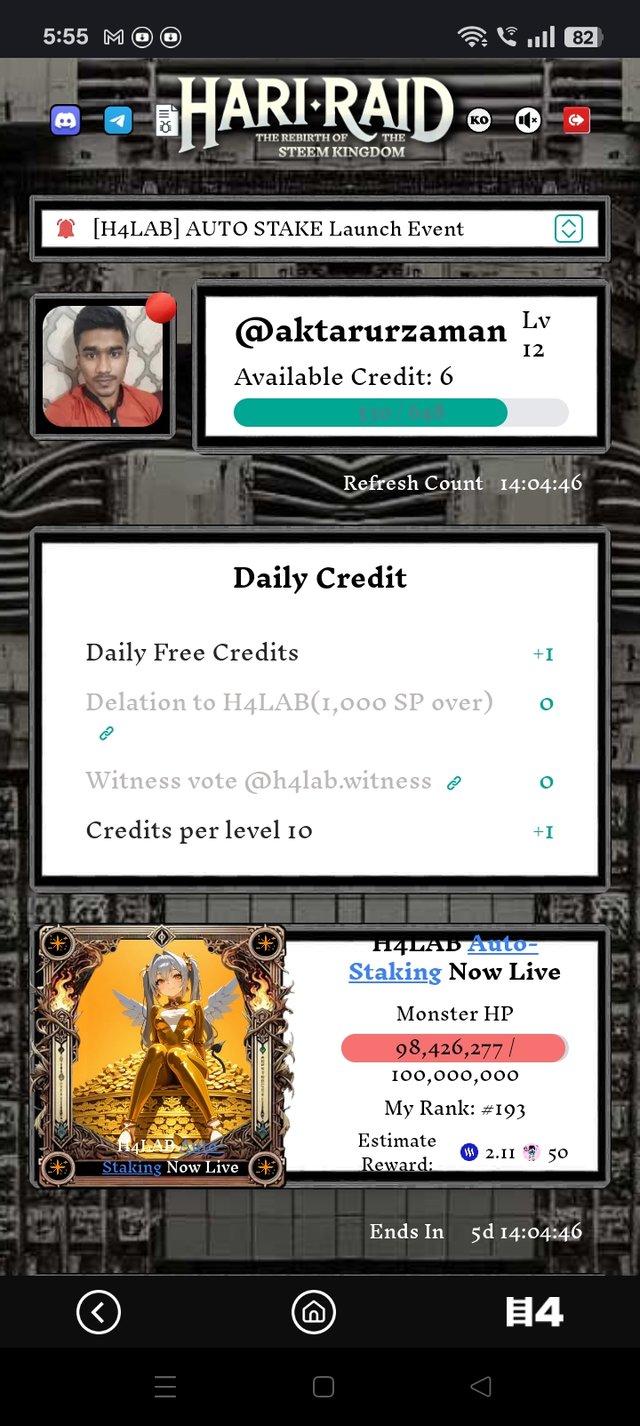Image resolution: width=640 pixels, height=1426 pixels.
Task: Open the bug report document icon
Action: tap(167, 121)
